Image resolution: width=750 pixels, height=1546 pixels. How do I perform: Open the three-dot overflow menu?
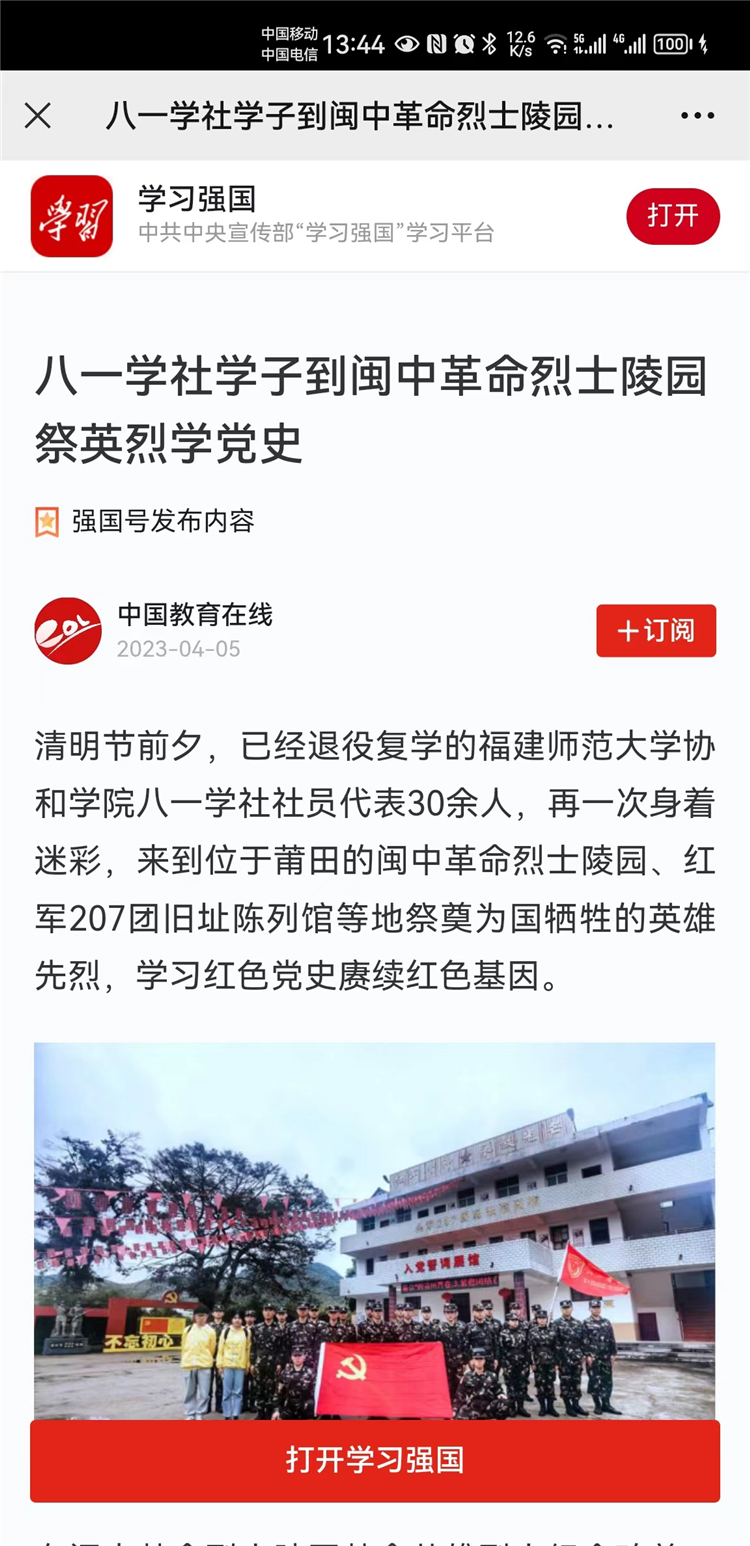point(697,116)
